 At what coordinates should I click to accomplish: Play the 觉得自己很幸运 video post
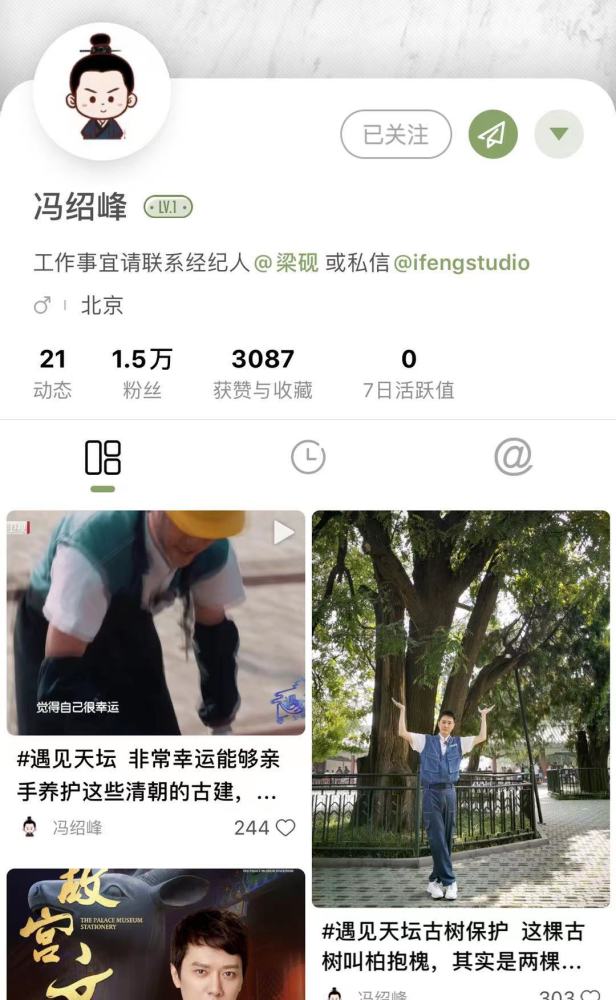(156, 623)
